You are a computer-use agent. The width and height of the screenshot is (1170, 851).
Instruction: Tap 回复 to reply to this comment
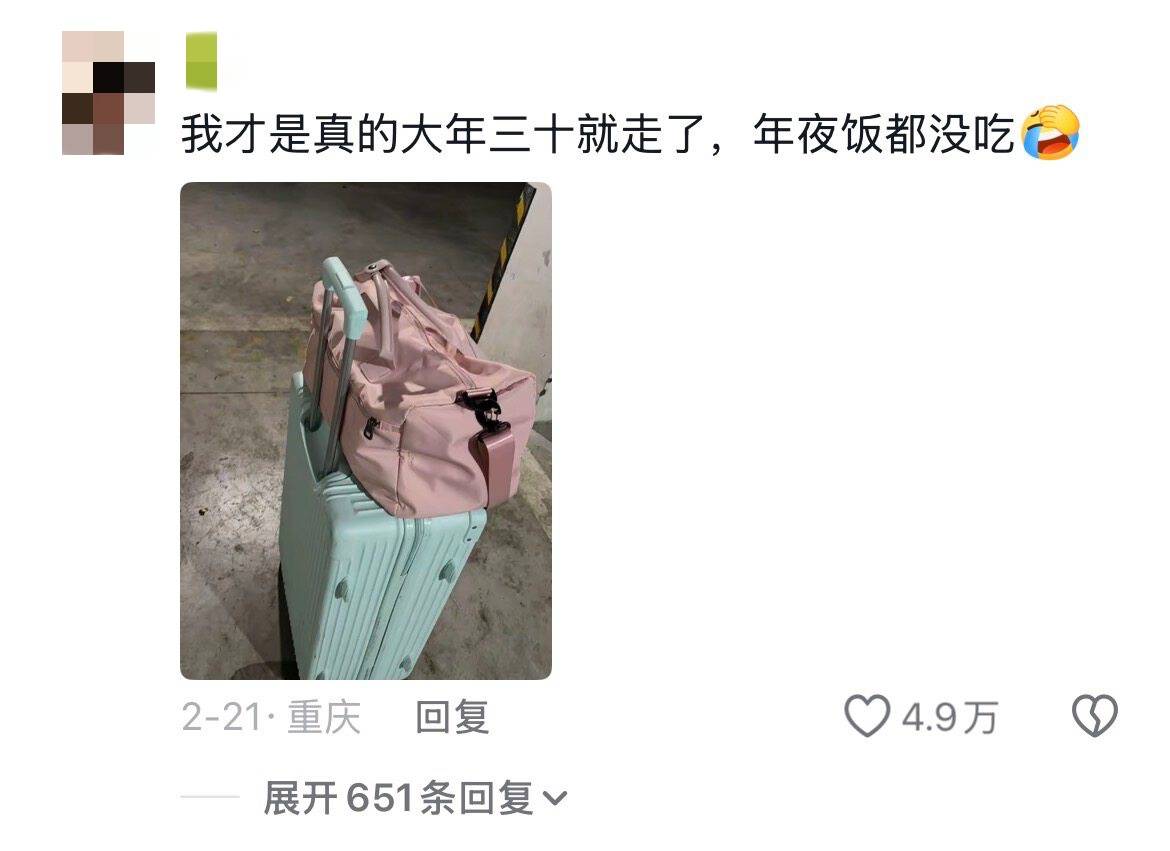[452, 717]
